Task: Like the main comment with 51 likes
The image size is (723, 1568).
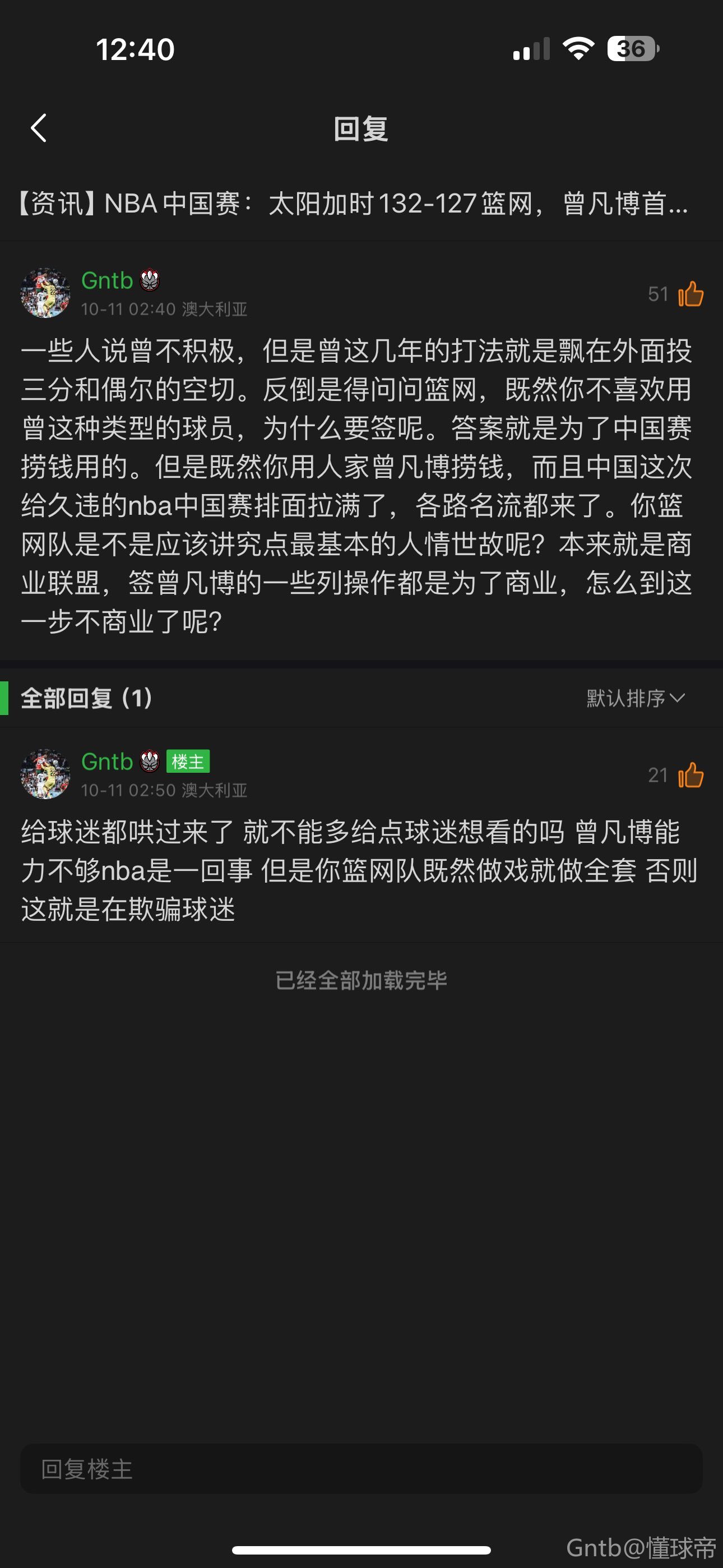Action: click(x=690, y=294)
